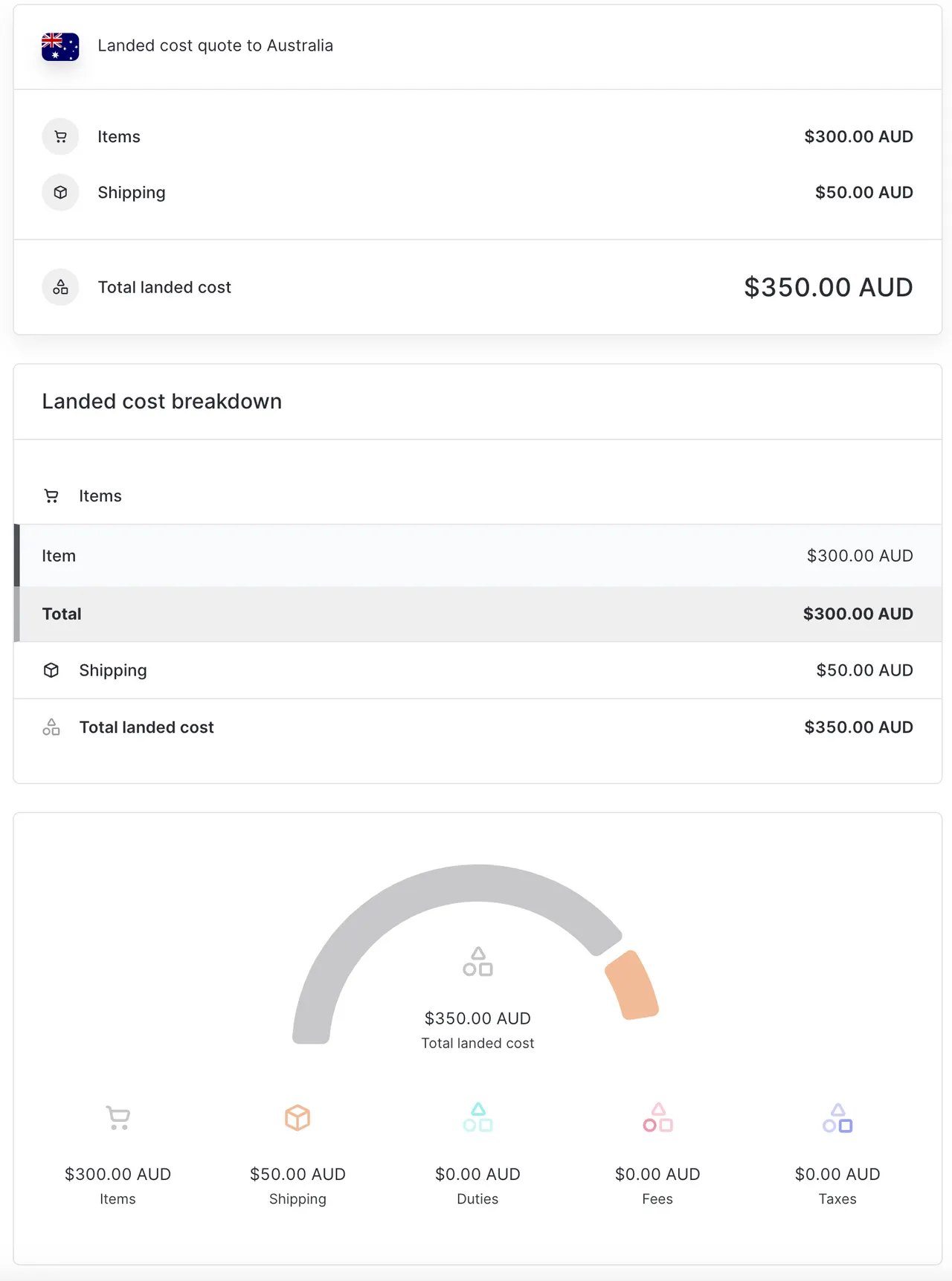The width and height of the screenshot is (952, 1281).
Task: Click the pink Fees icon in the chart legend
Action: tap(657, 1117)
